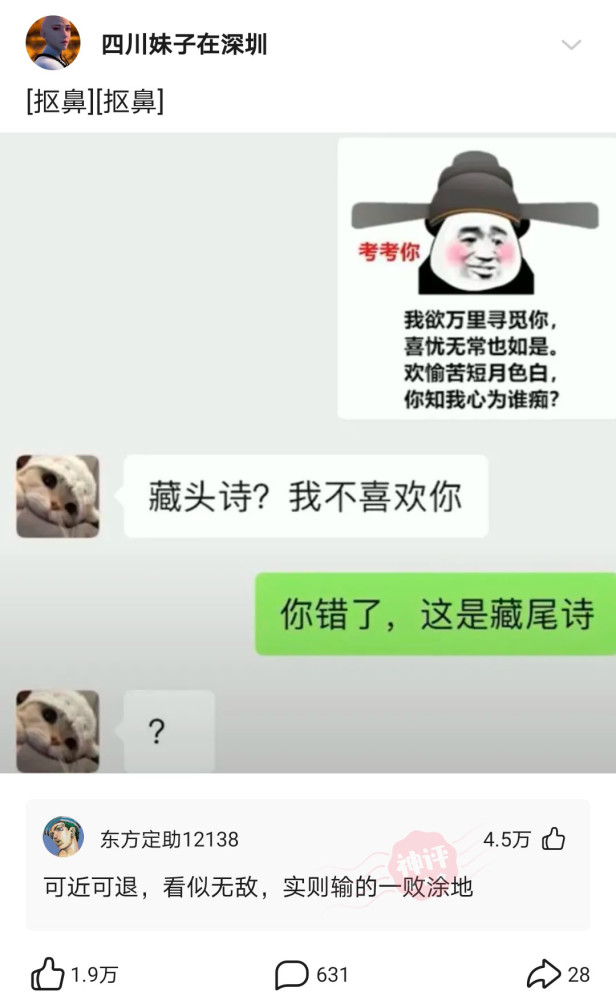Viewport: 616px width, 1000px height.
Task: Open 四川妹子在深圳's profile avatar
Action: click(x=53, y=43)
